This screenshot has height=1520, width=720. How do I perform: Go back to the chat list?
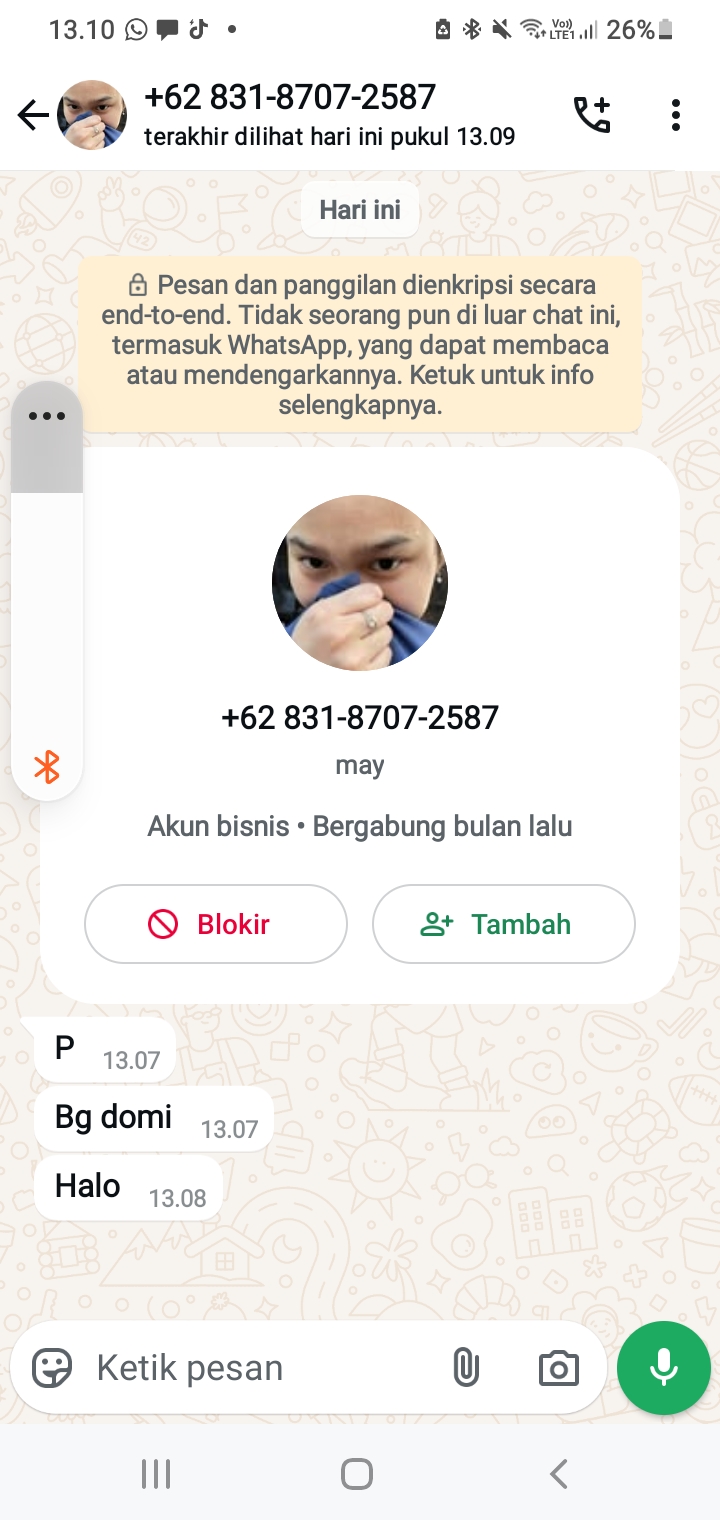tap(33, 116)
